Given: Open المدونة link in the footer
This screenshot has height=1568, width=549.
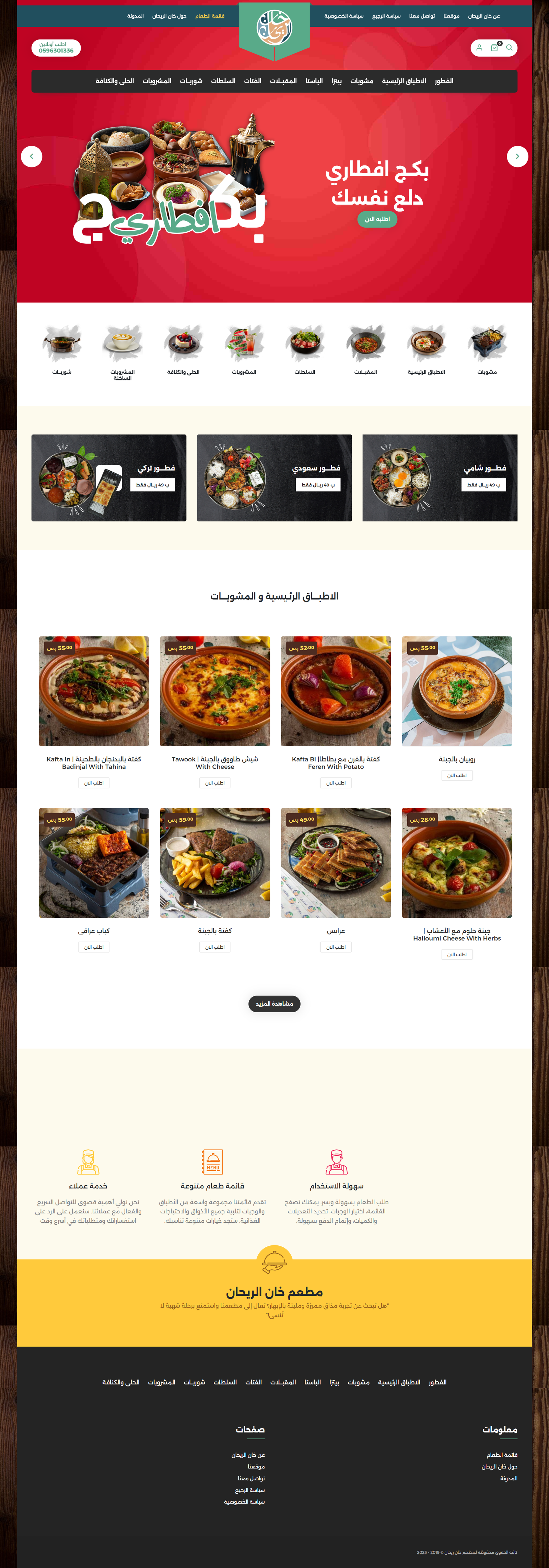Looking at the screenshot, I should click(x=508, y=1478).
